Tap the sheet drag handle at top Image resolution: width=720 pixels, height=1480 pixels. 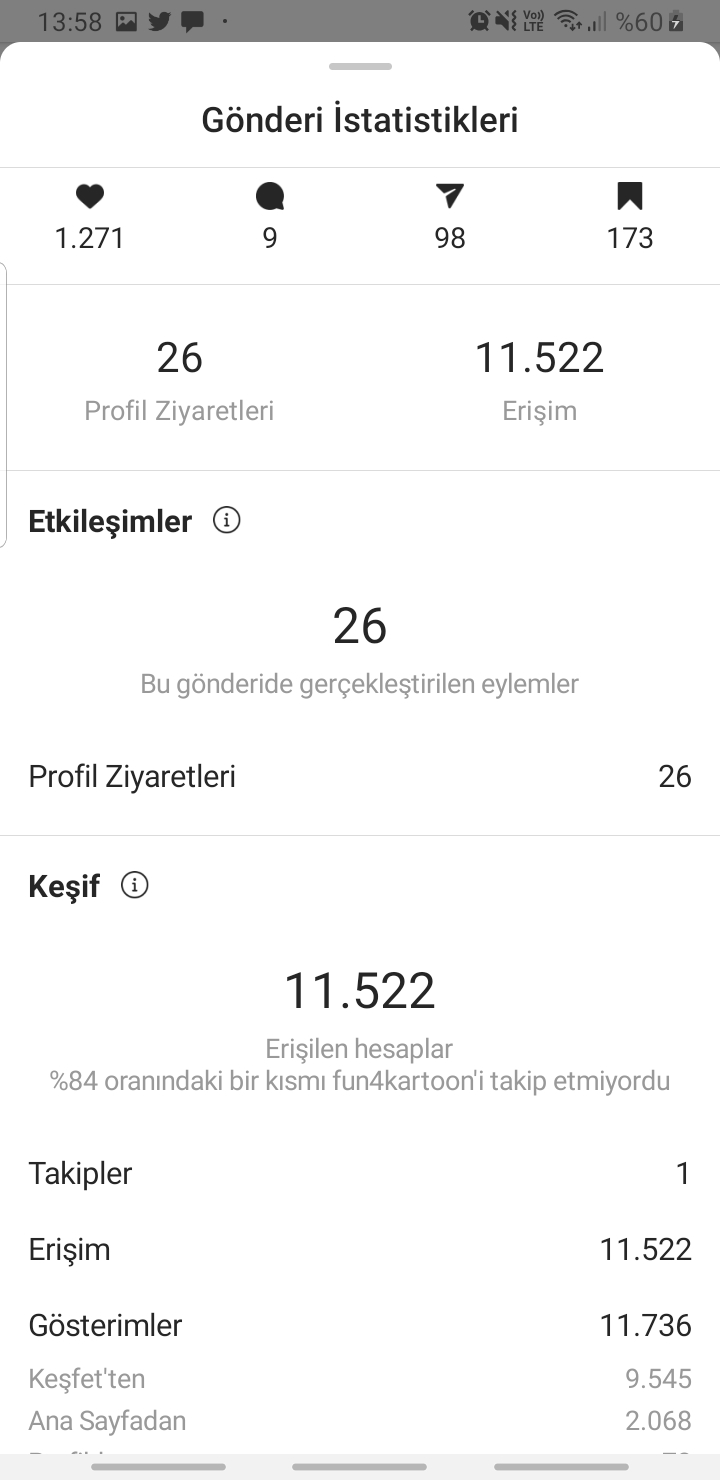(x=360, y=67)
